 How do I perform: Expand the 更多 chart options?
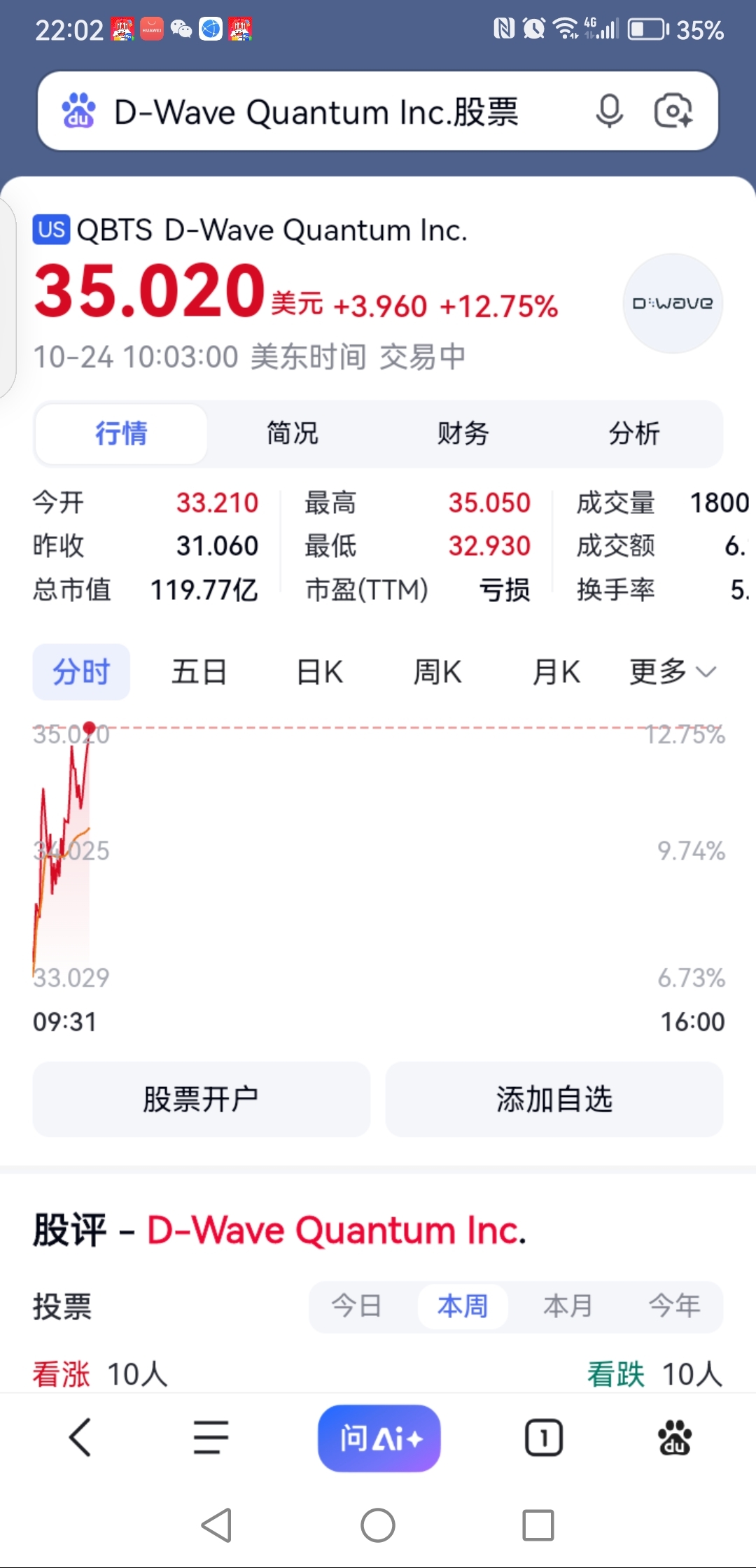(673, 672)
